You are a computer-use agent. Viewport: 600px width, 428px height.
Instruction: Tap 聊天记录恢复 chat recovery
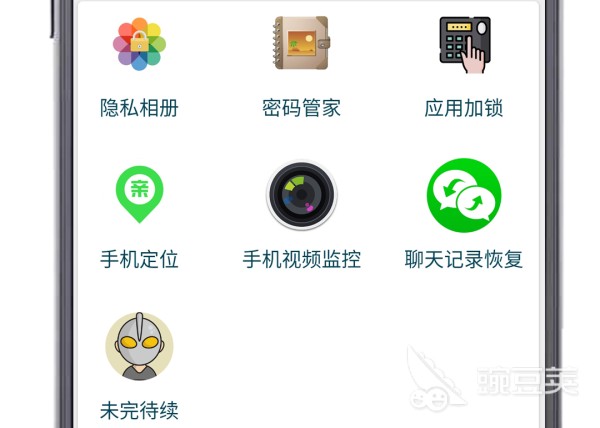tap(463, 196)
